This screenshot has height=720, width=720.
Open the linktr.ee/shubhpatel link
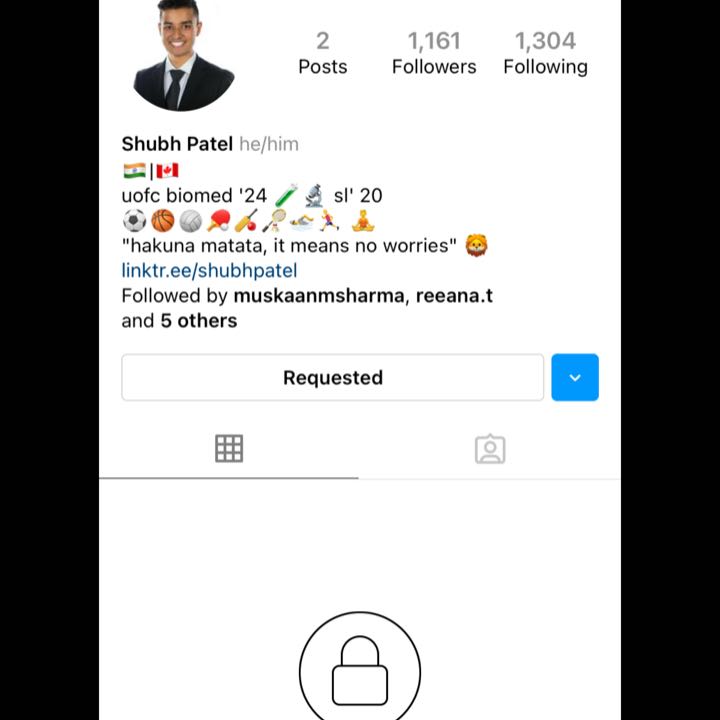[x=209, y=270]
